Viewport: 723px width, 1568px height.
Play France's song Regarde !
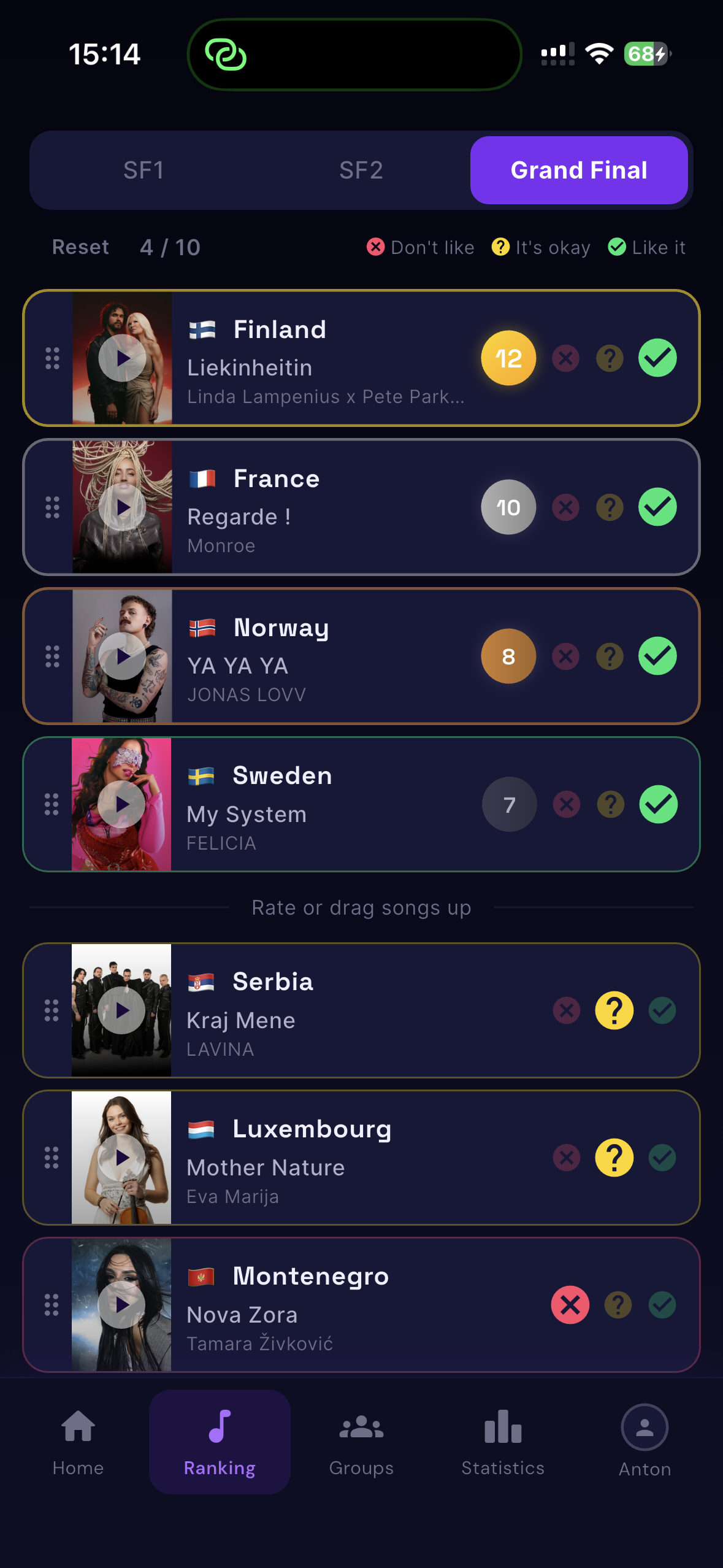(121, 507)
